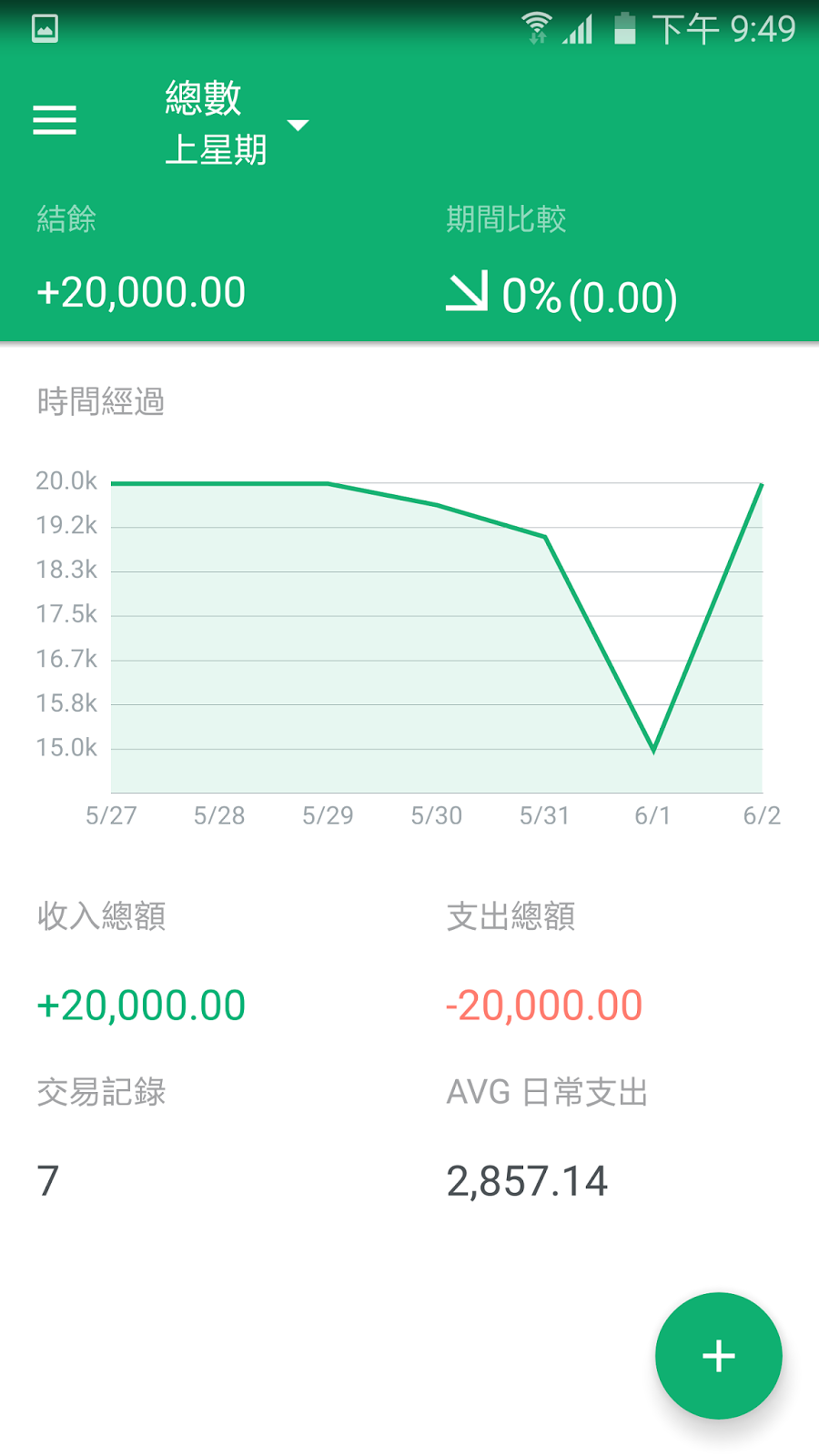
Task: Add a new transaction with plus button
Action: tap(718, 1356)
